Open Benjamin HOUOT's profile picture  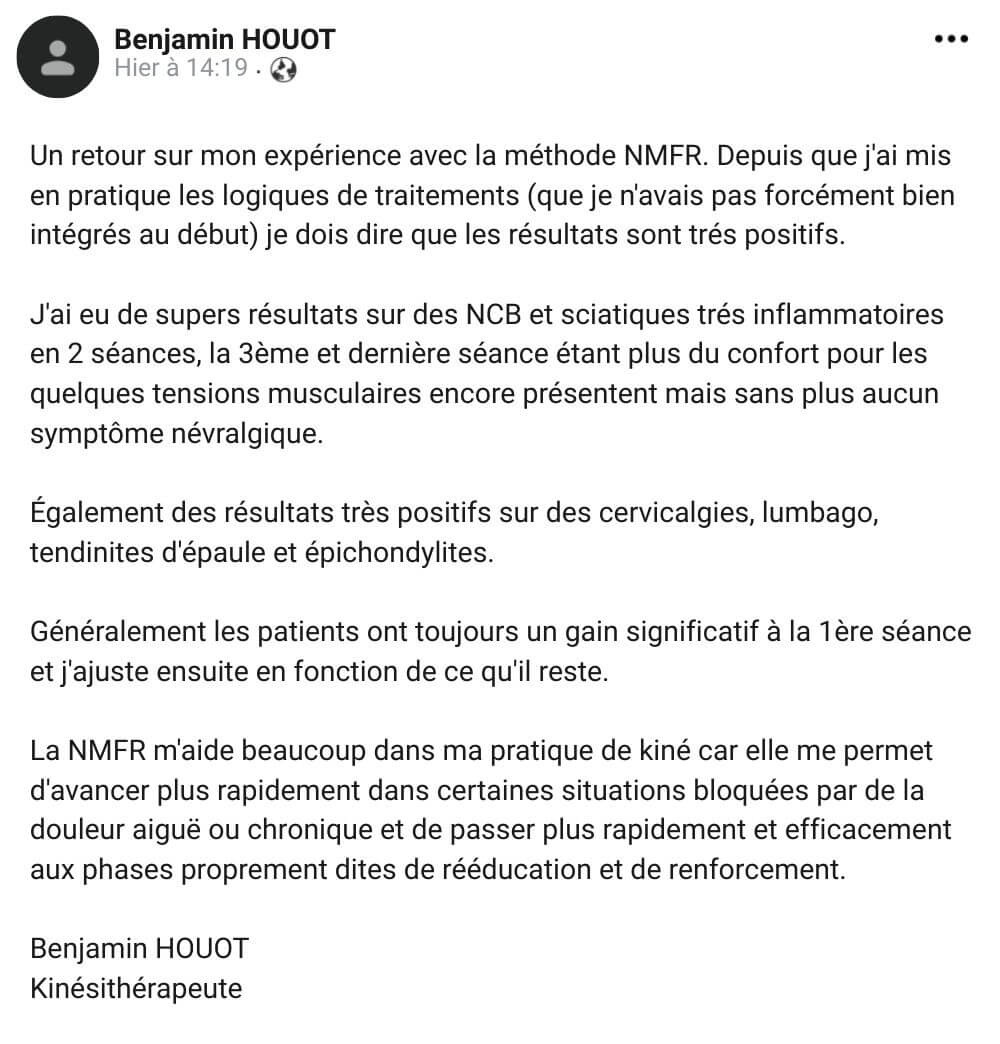[x=59, y=55]
